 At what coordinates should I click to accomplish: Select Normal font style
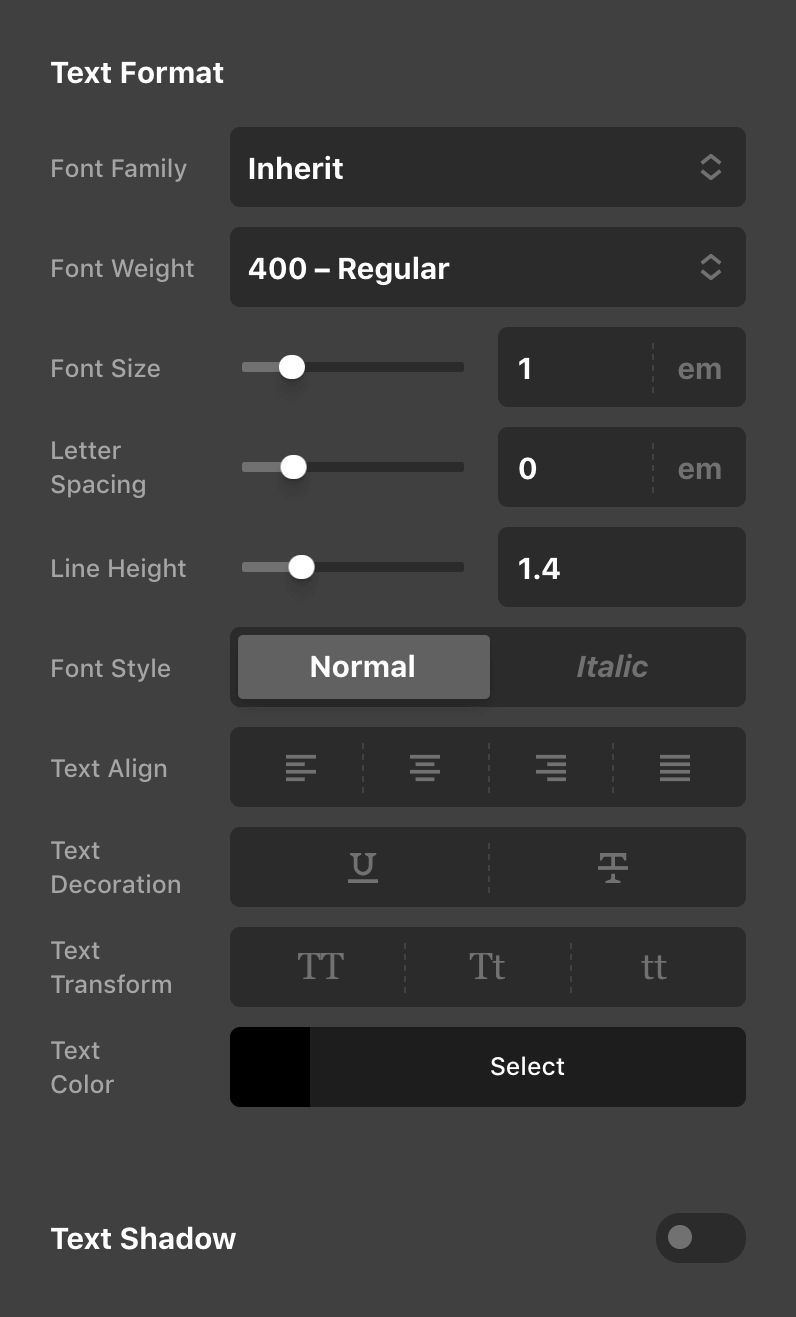pyautogui.click(x=363, y=667)
